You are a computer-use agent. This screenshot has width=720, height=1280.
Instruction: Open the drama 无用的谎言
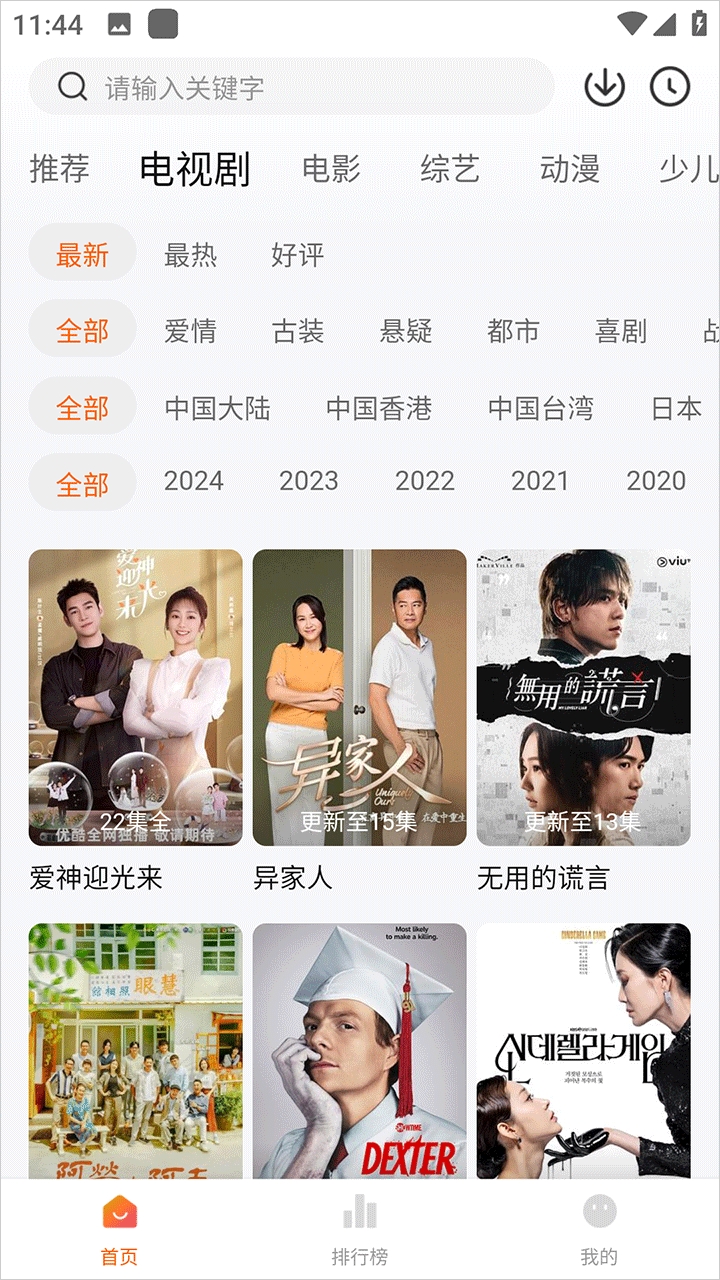(x=583, y=698)
